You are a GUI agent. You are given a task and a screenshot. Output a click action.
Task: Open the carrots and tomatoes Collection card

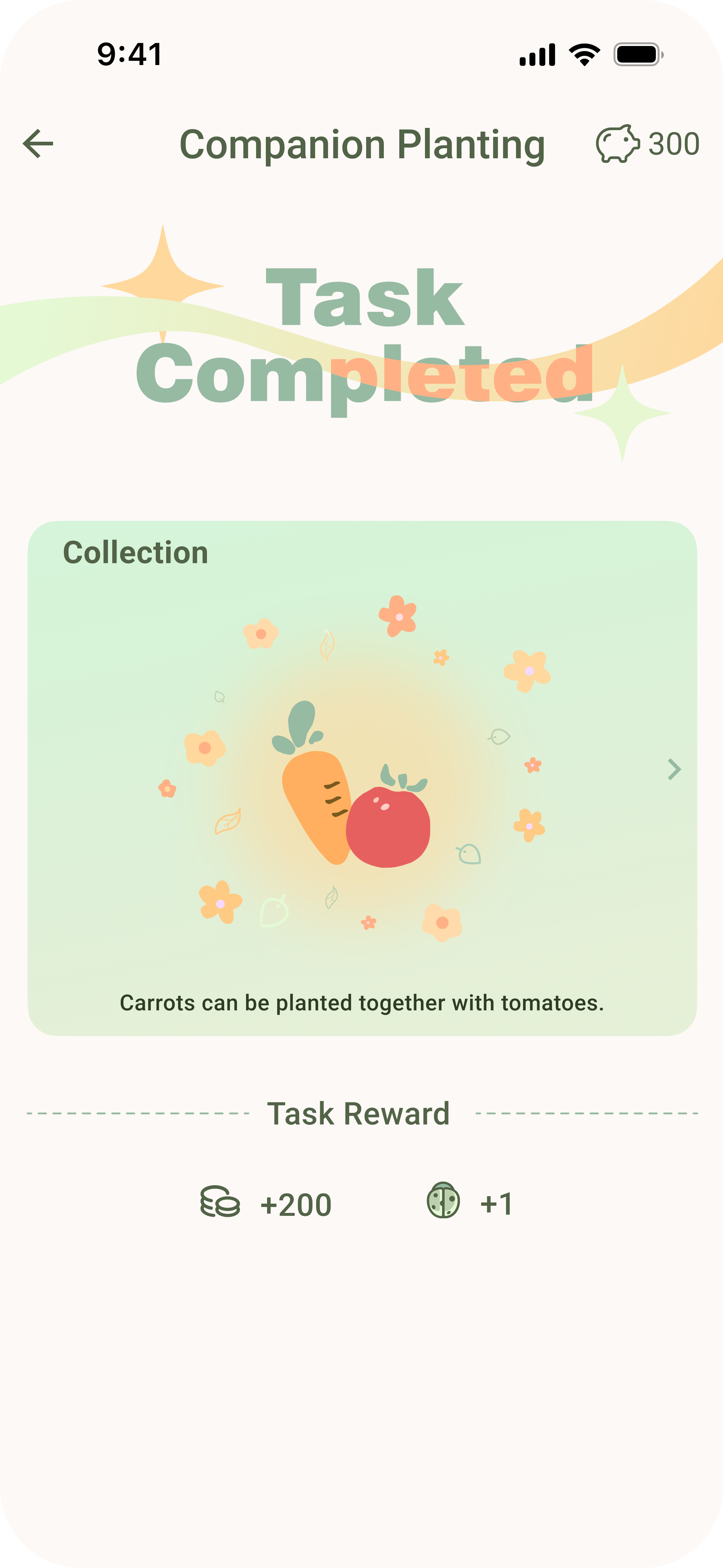point(362,778)
